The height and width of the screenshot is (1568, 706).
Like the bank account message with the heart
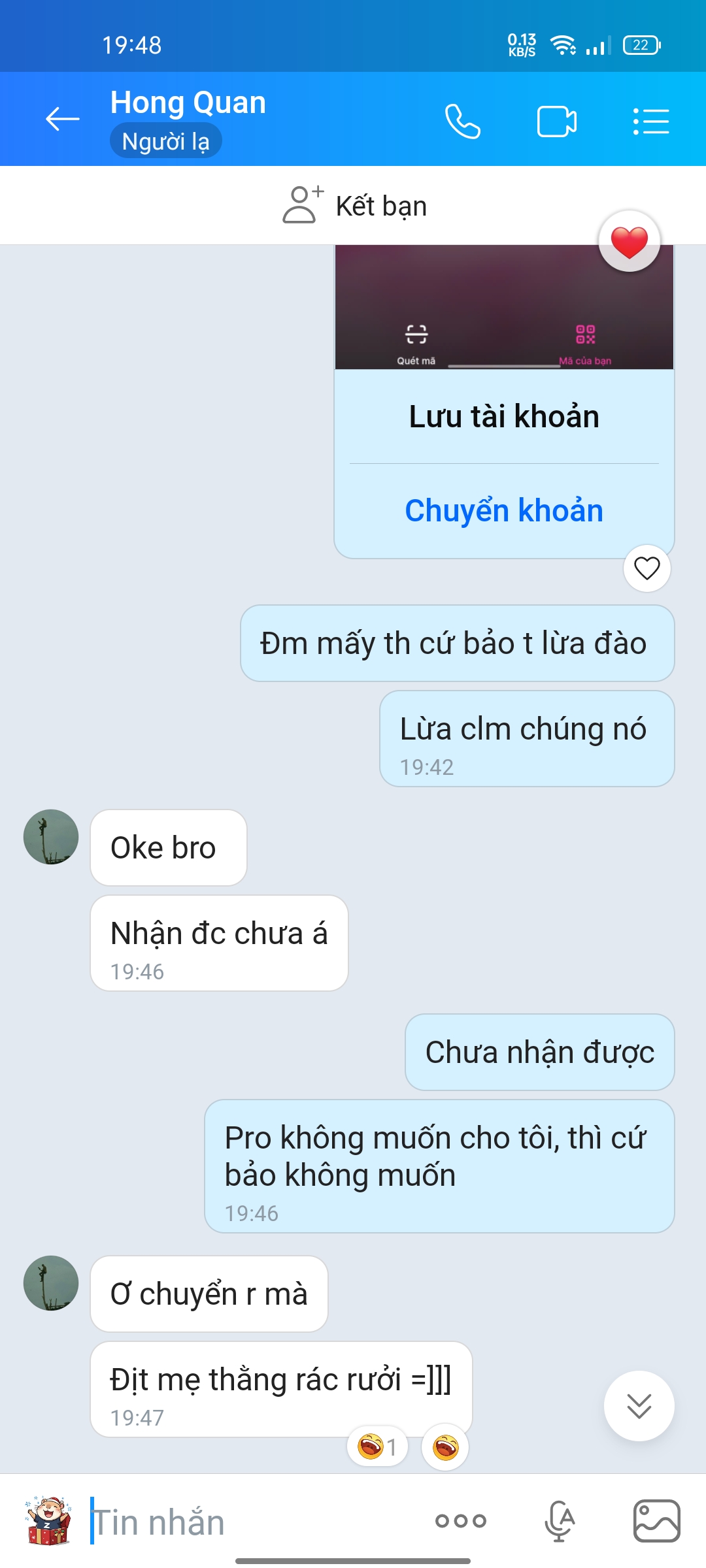click(647, 568)
